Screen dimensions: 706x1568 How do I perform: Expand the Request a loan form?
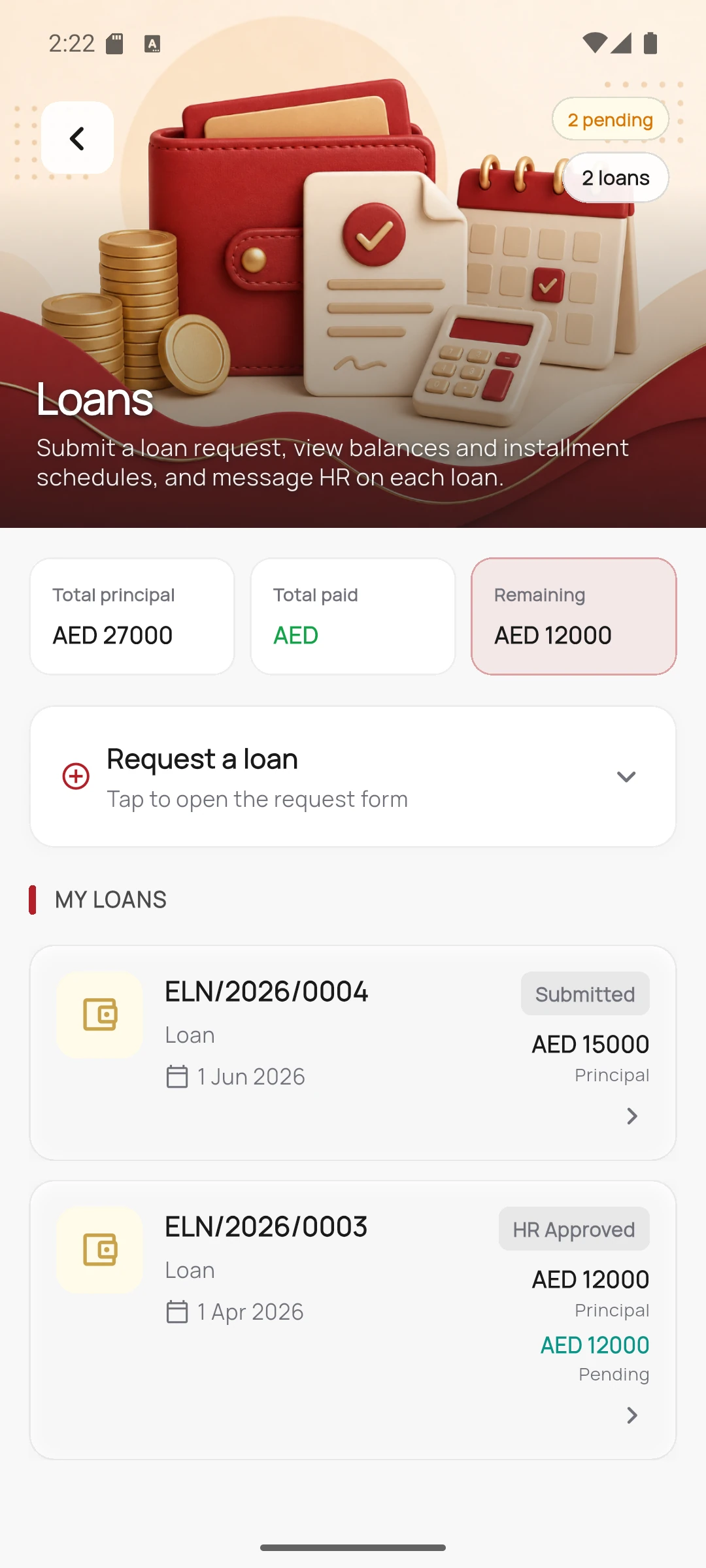point(353,776)
